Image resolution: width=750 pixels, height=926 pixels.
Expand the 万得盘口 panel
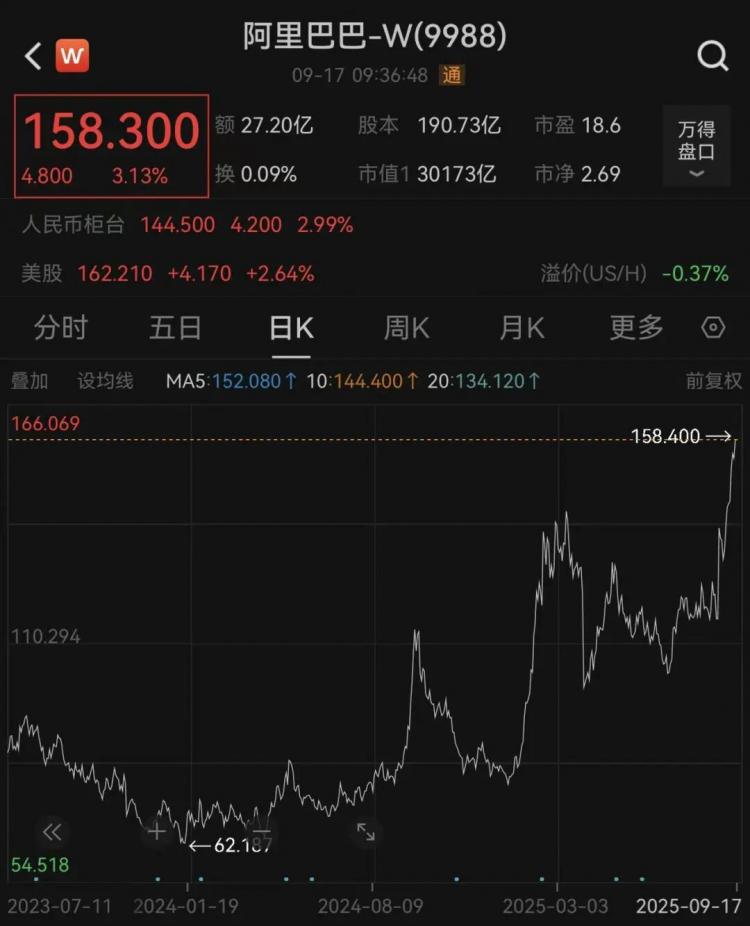click(x=696, y=149)
